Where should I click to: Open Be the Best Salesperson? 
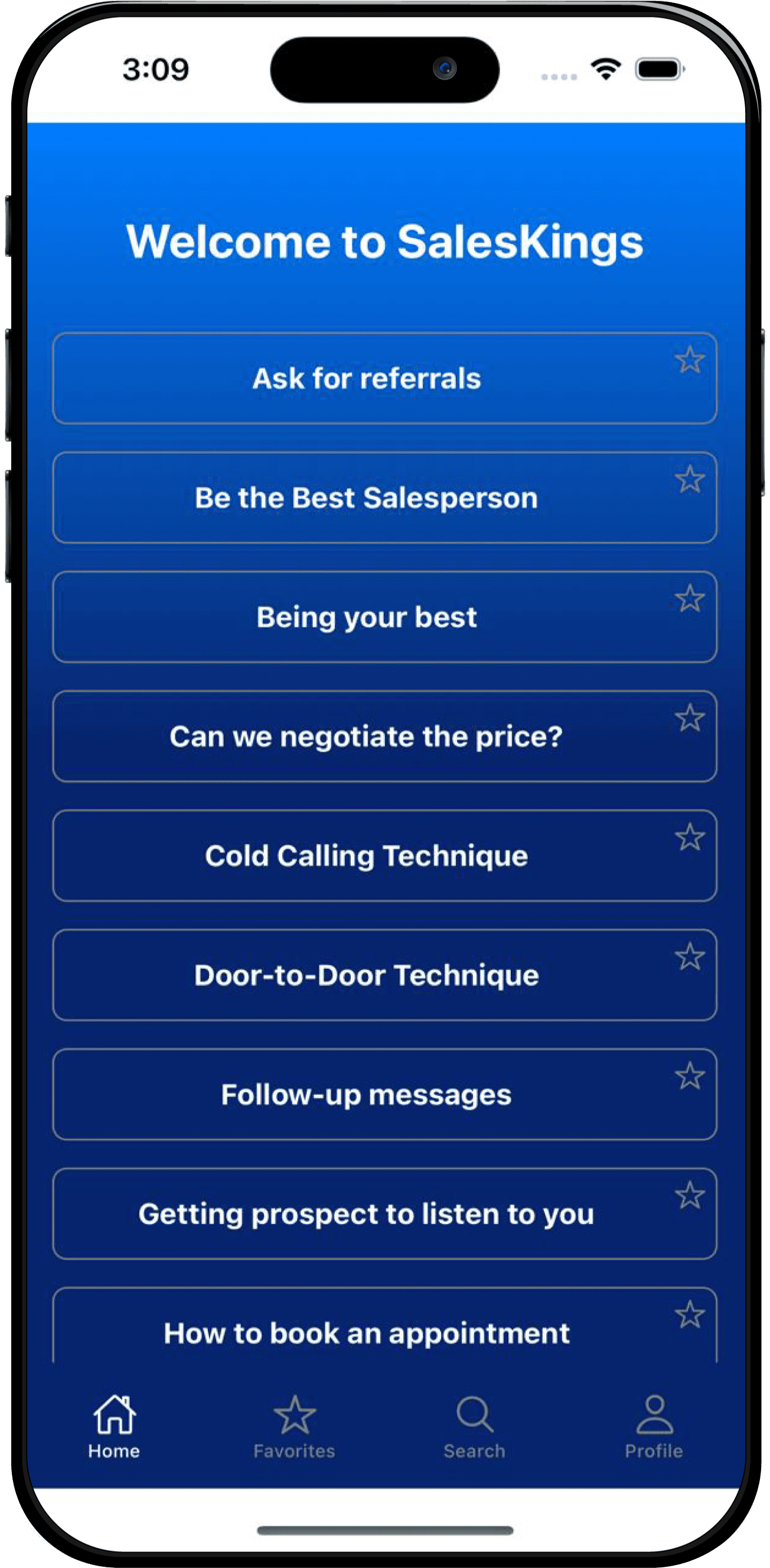(384, 497)
